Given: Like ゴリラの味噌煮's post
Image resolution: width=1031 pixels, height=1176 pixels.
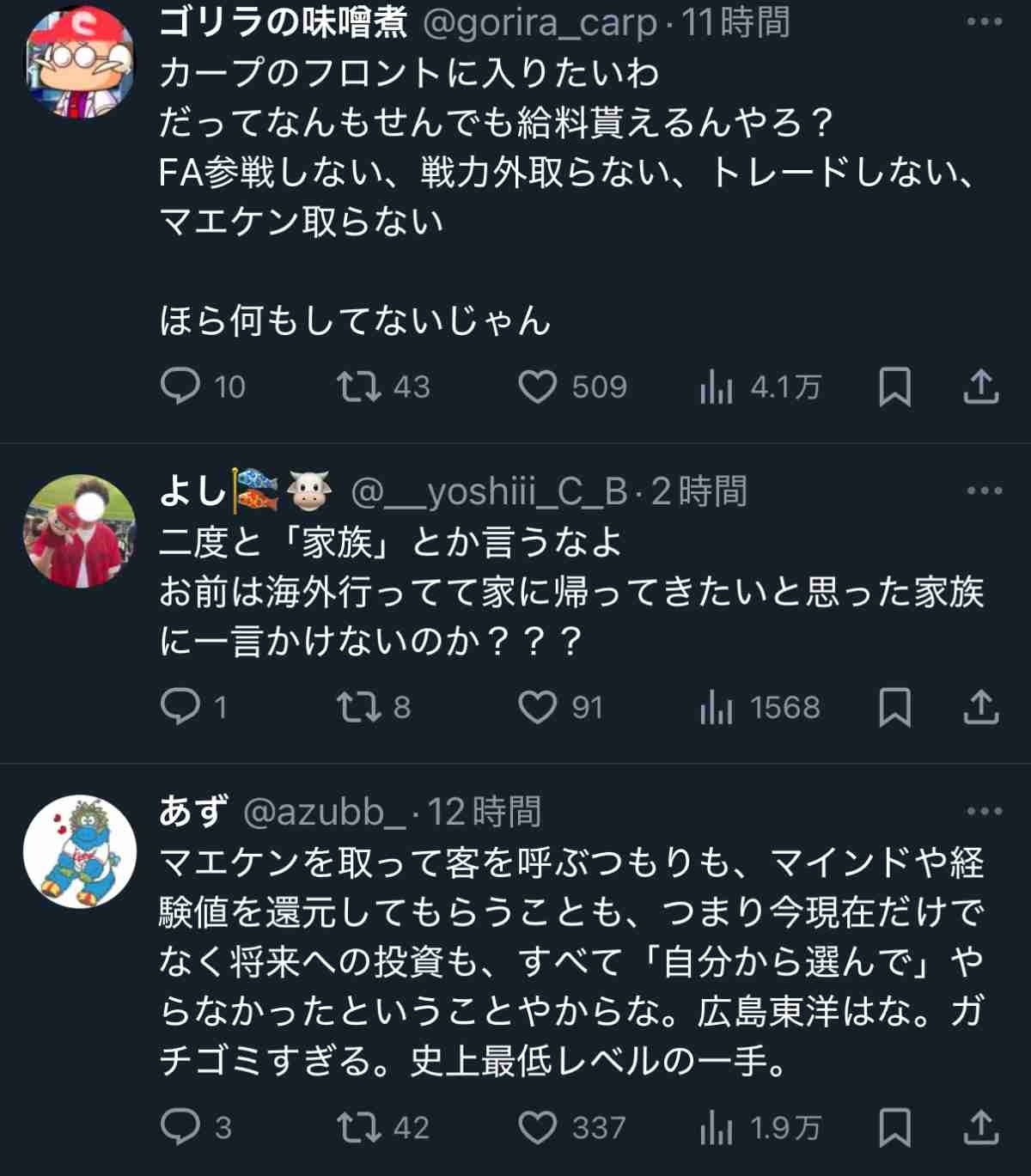Looking at the screenshot, I should (538, 387).
